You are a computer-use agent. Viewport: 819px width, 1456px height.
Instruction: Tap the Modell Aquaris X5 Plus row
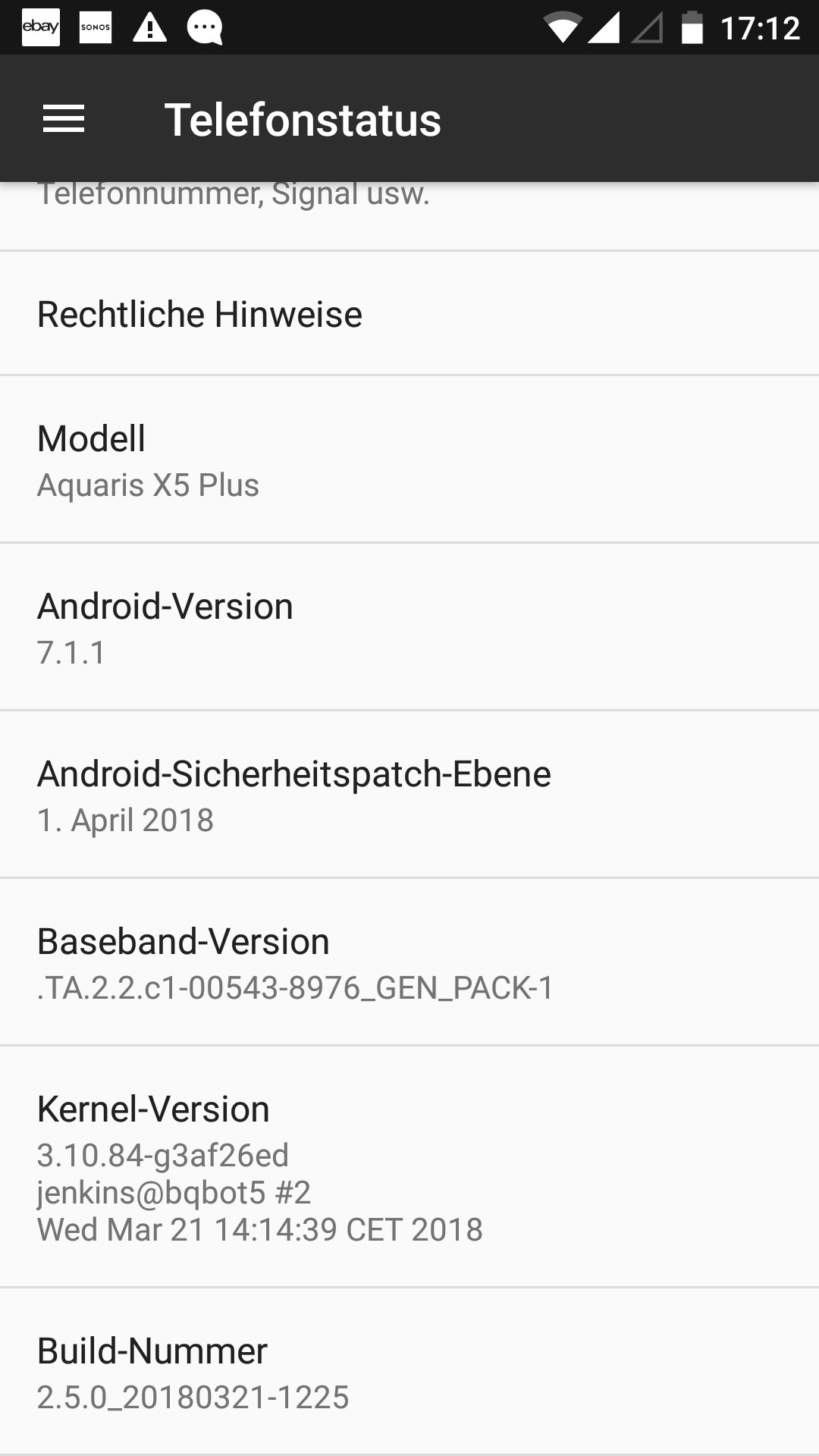pyautogui.click(x=409, y=460)
